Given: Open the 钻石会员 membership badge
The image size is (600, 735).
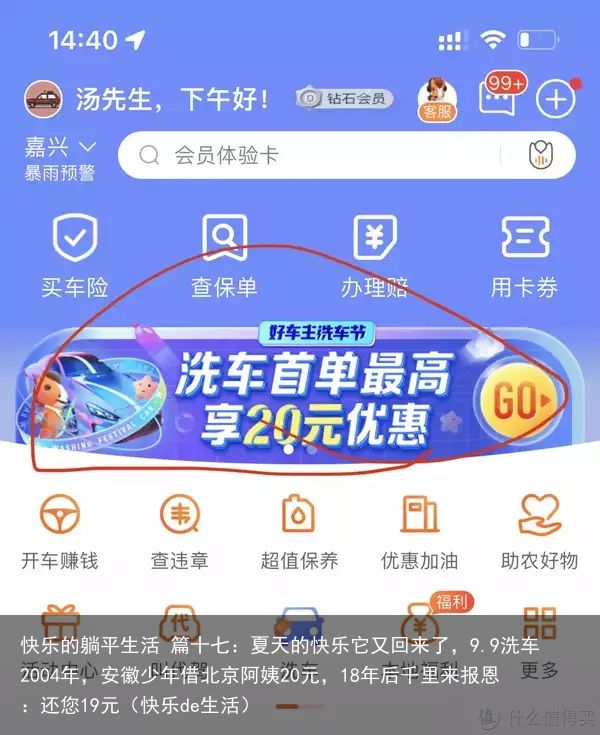Looking at the screenshot, I should 345,98.
